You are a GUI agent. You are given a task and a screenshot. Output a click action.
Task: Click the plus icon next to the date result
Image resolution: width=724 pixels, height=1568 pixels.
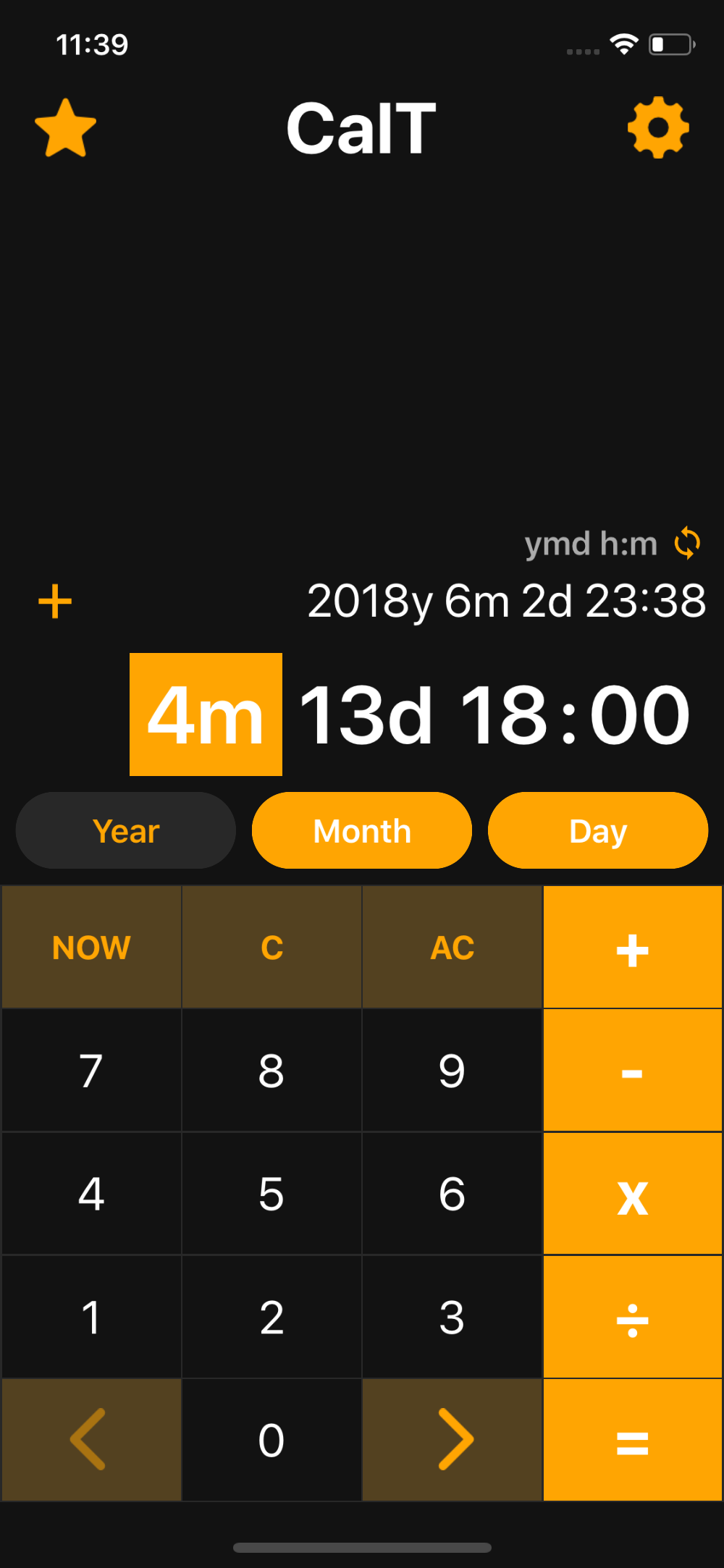[x=55, y=601]
